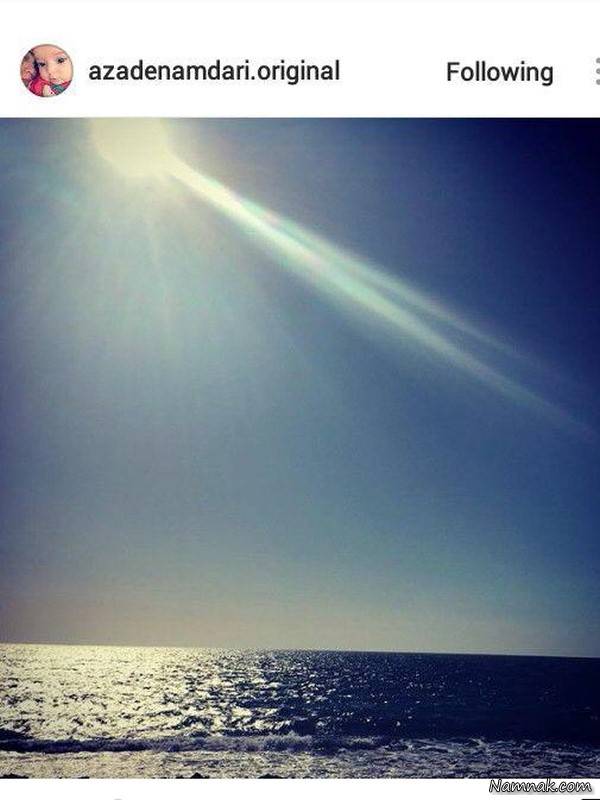The height and width of the screenshot is (800, 600).
Task: Open azadenamdari.original profile picture
Action: click(46, 71)
